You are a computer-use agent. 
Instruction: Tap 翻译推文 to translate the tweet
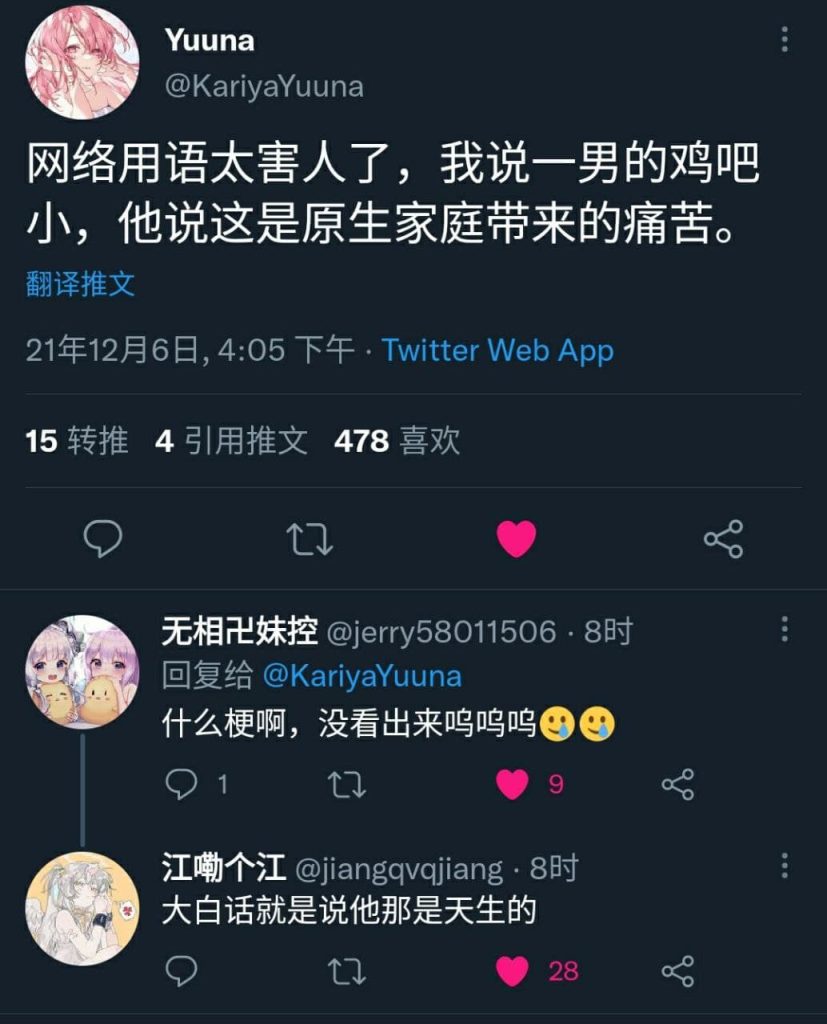80,284
